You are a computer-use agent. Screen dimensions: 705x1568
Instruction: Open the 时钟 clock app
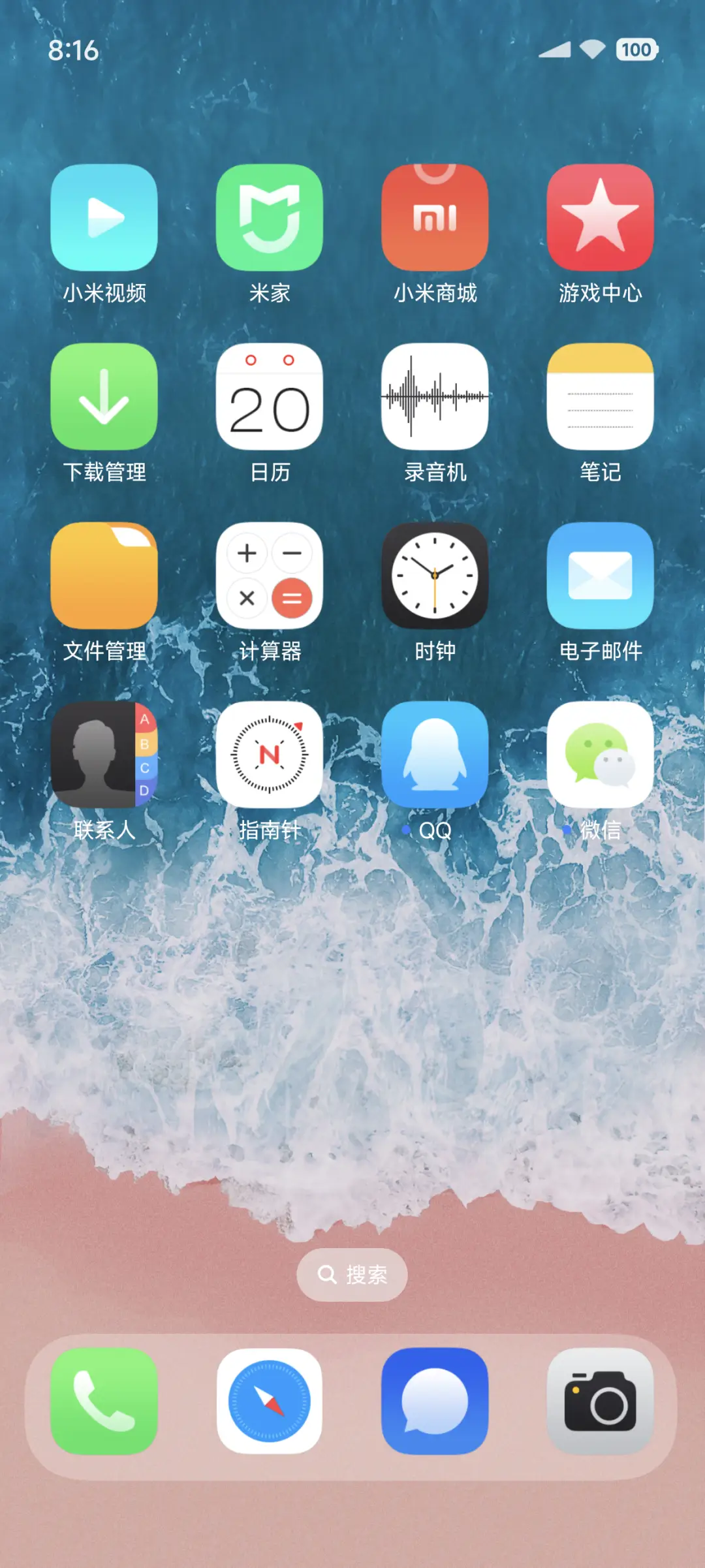435,576
